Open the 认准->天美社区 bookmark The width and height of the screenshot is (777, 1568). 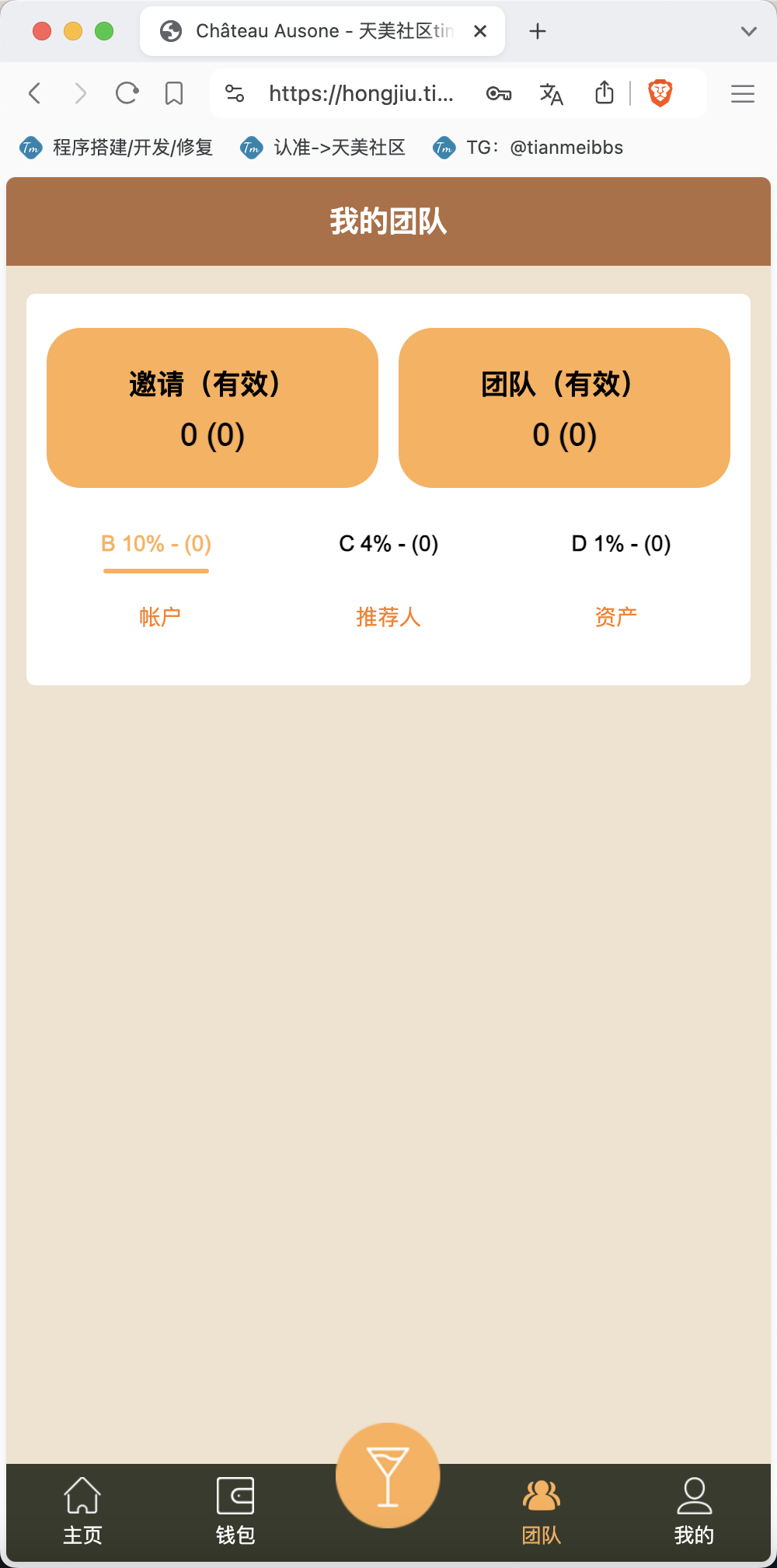pyautogui.click(x=323, y=148)
